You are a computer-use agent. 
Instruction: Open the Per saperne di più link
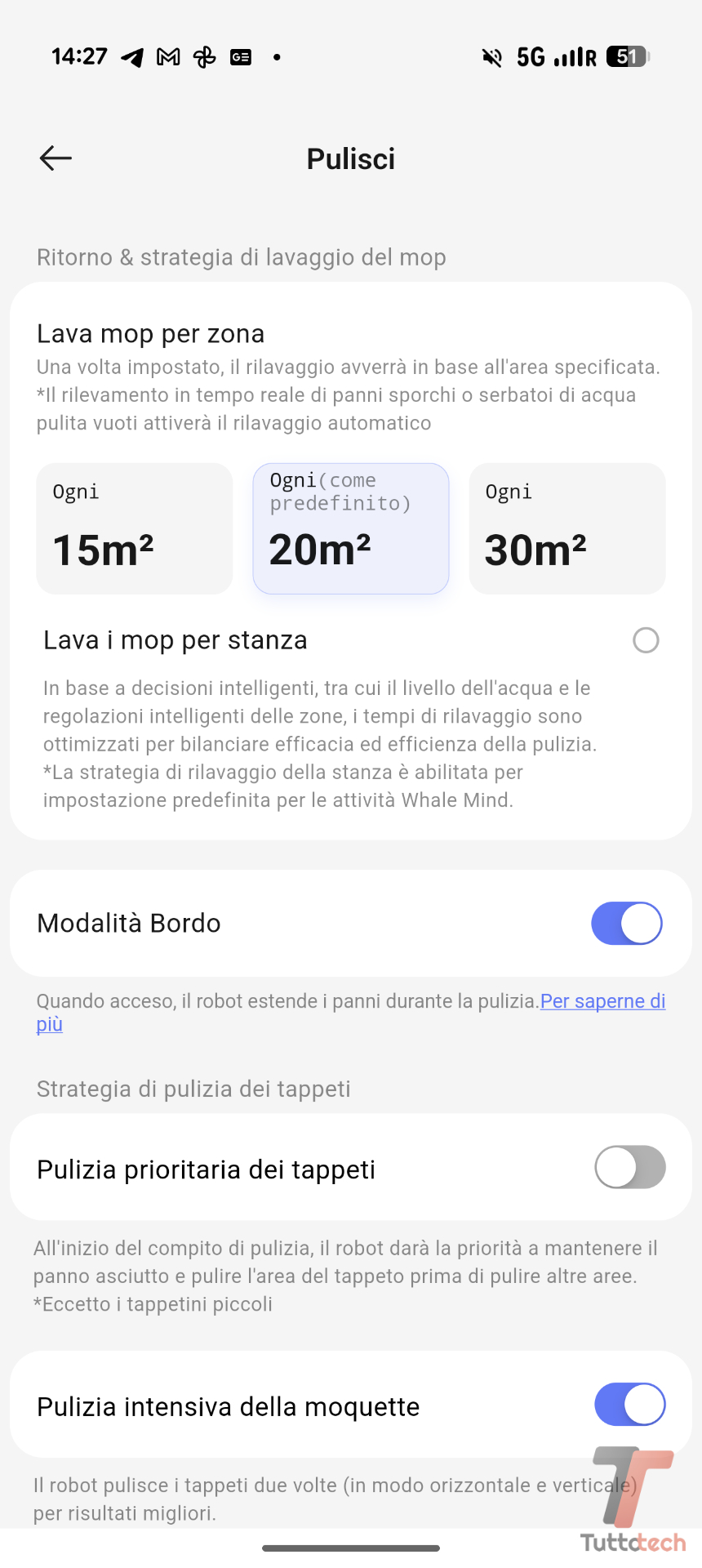click(602, 1001)
